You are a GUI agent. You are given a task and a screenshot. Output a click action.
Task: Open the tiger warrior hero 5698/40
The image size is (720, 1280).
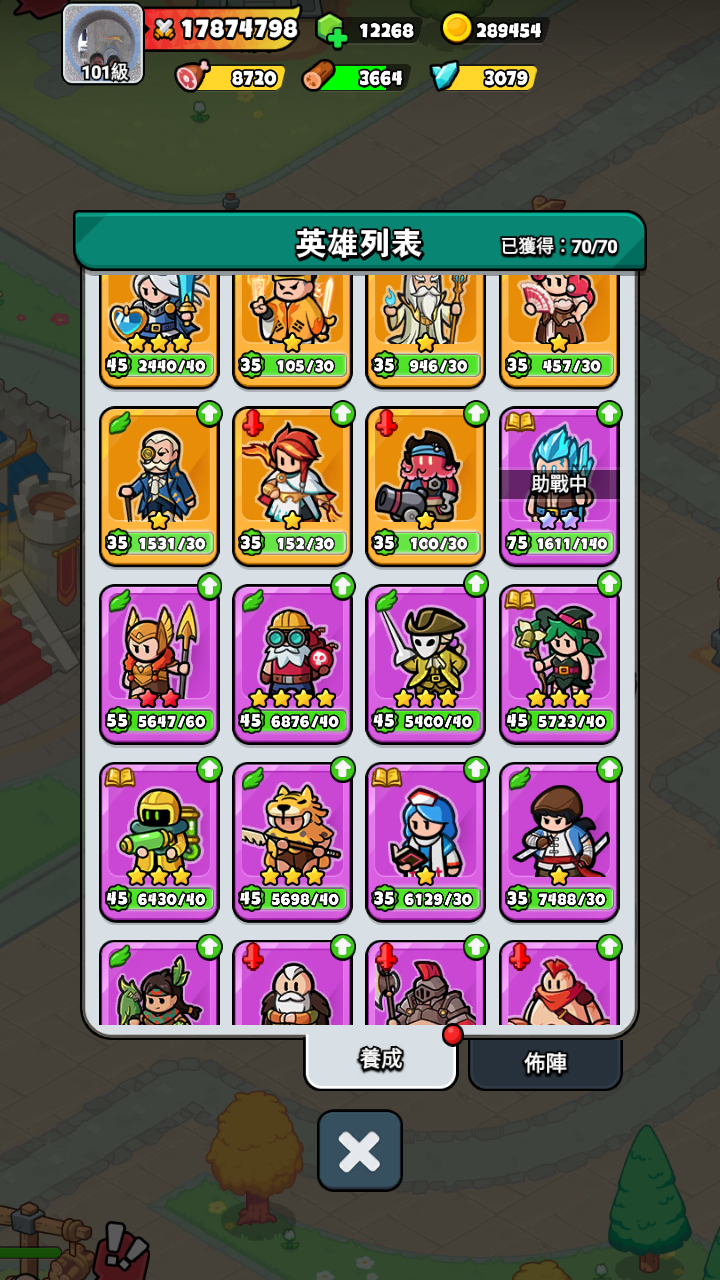tap(292, 841)
